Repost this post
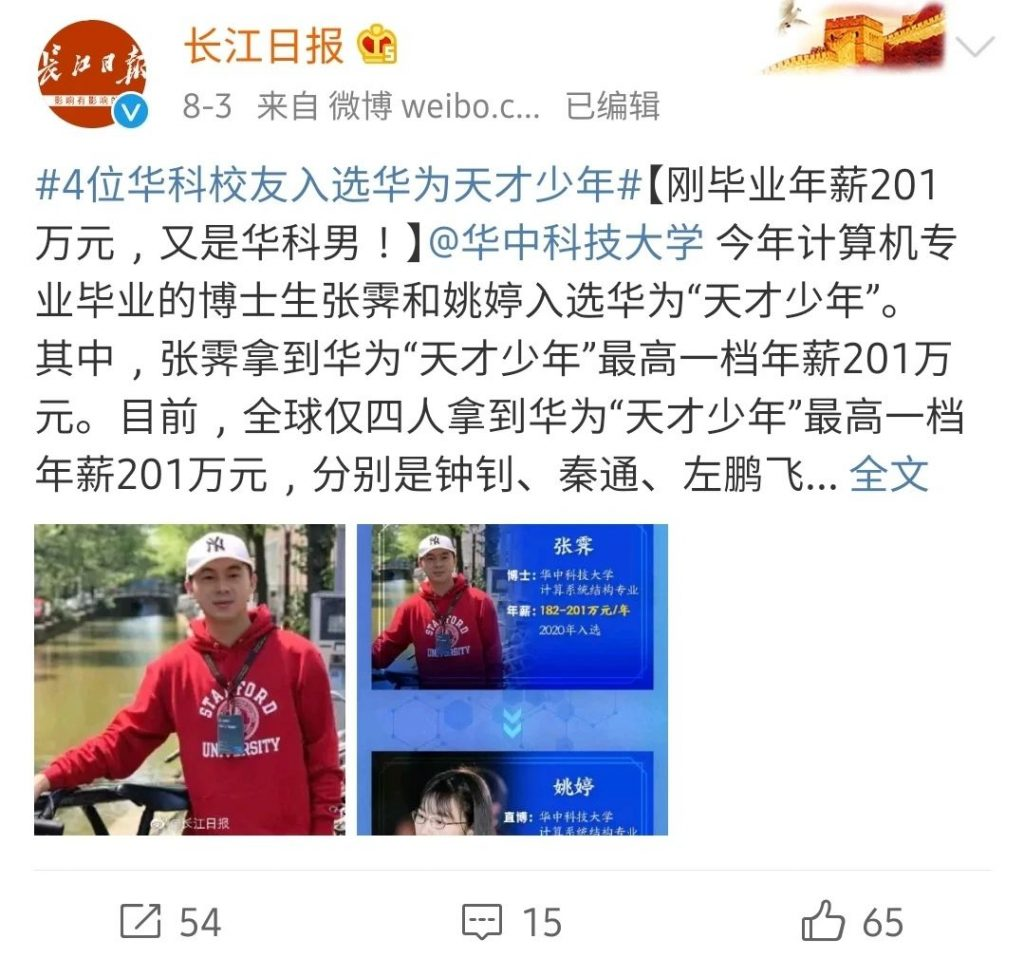Screen dimensions: 1024x958 point(170,921)
